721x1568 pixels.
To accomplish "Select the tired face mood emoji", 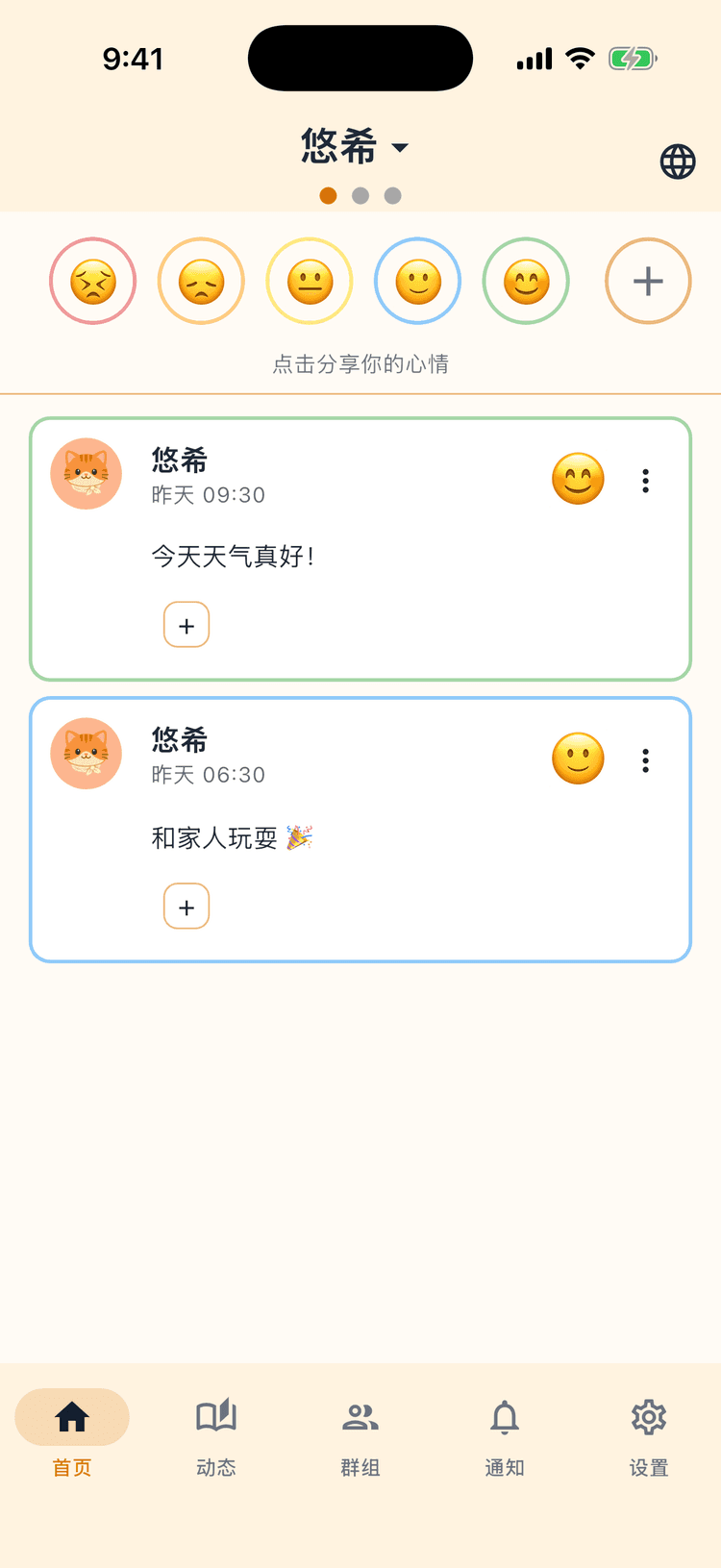I will (x=92, y=281).
